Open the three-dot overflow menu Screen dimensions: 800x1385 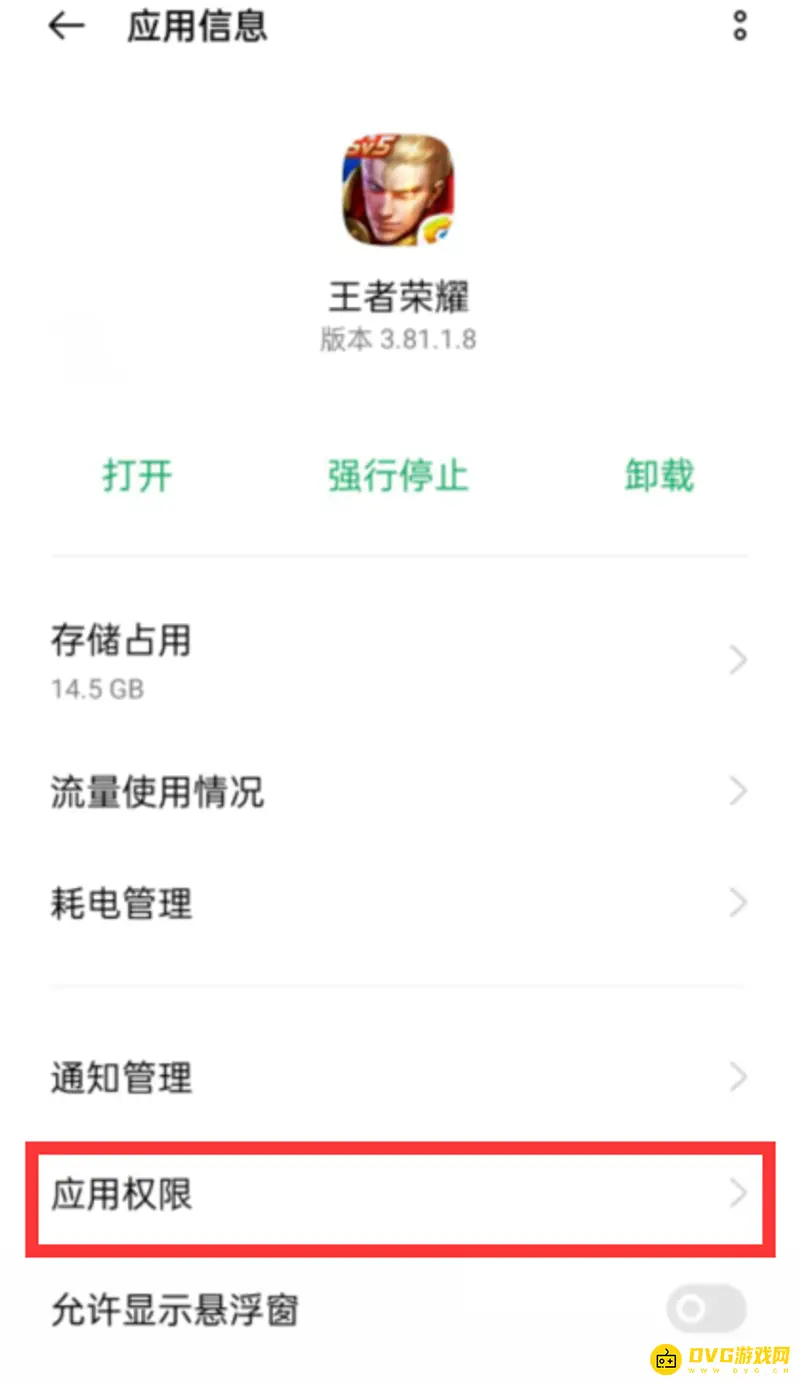(739, 26)
